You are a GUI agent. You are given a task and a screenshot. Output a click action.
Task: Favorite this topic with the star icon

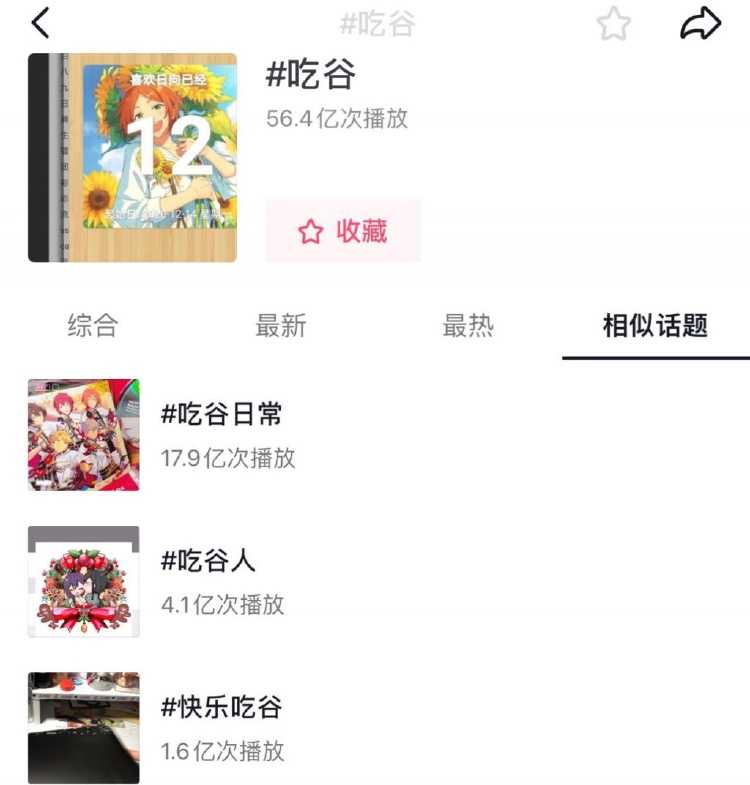(613, 24)
